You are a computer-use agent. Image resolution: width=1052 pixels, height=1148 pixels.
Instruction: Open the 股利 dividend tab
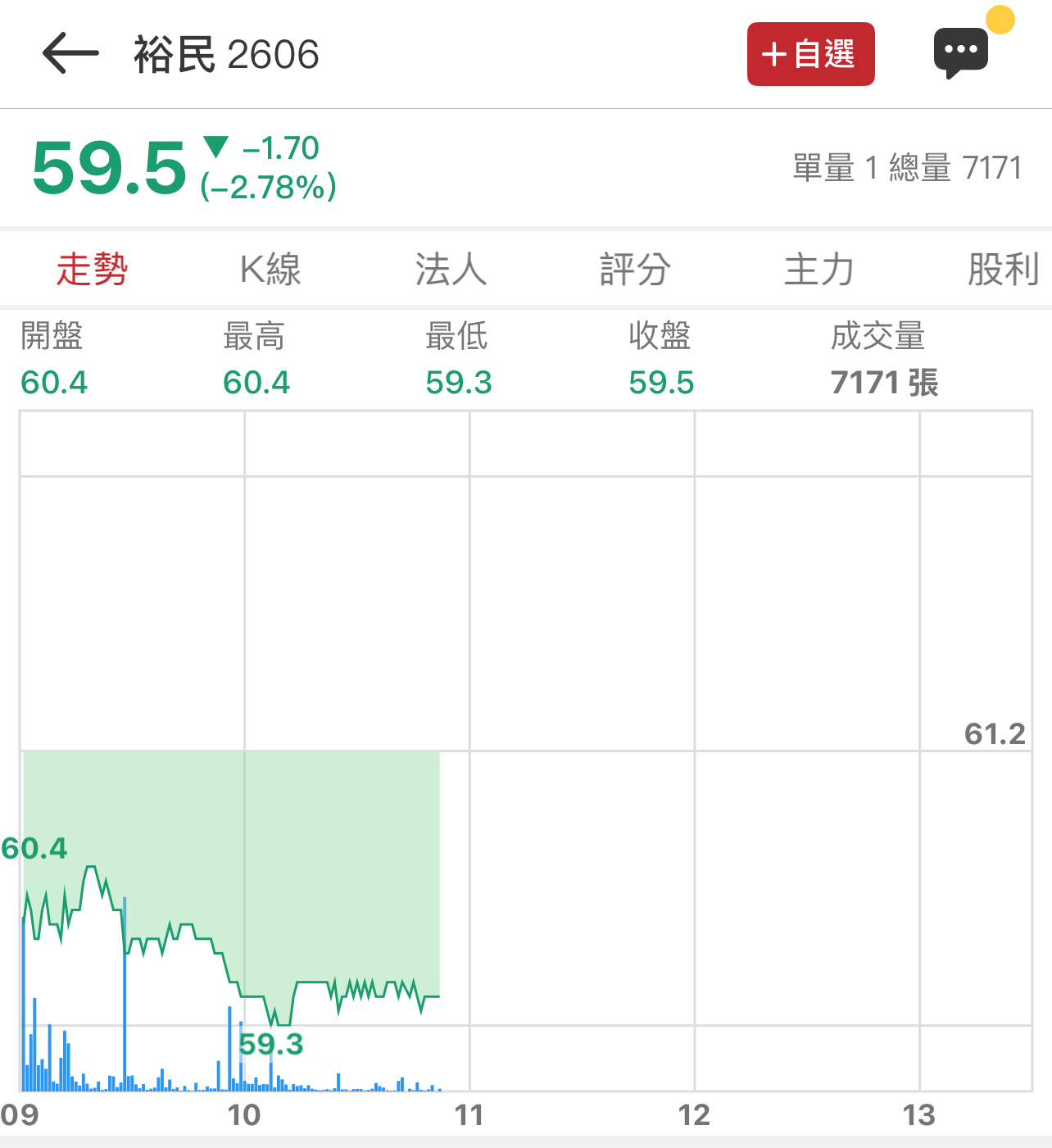[x=1003, y=270]
